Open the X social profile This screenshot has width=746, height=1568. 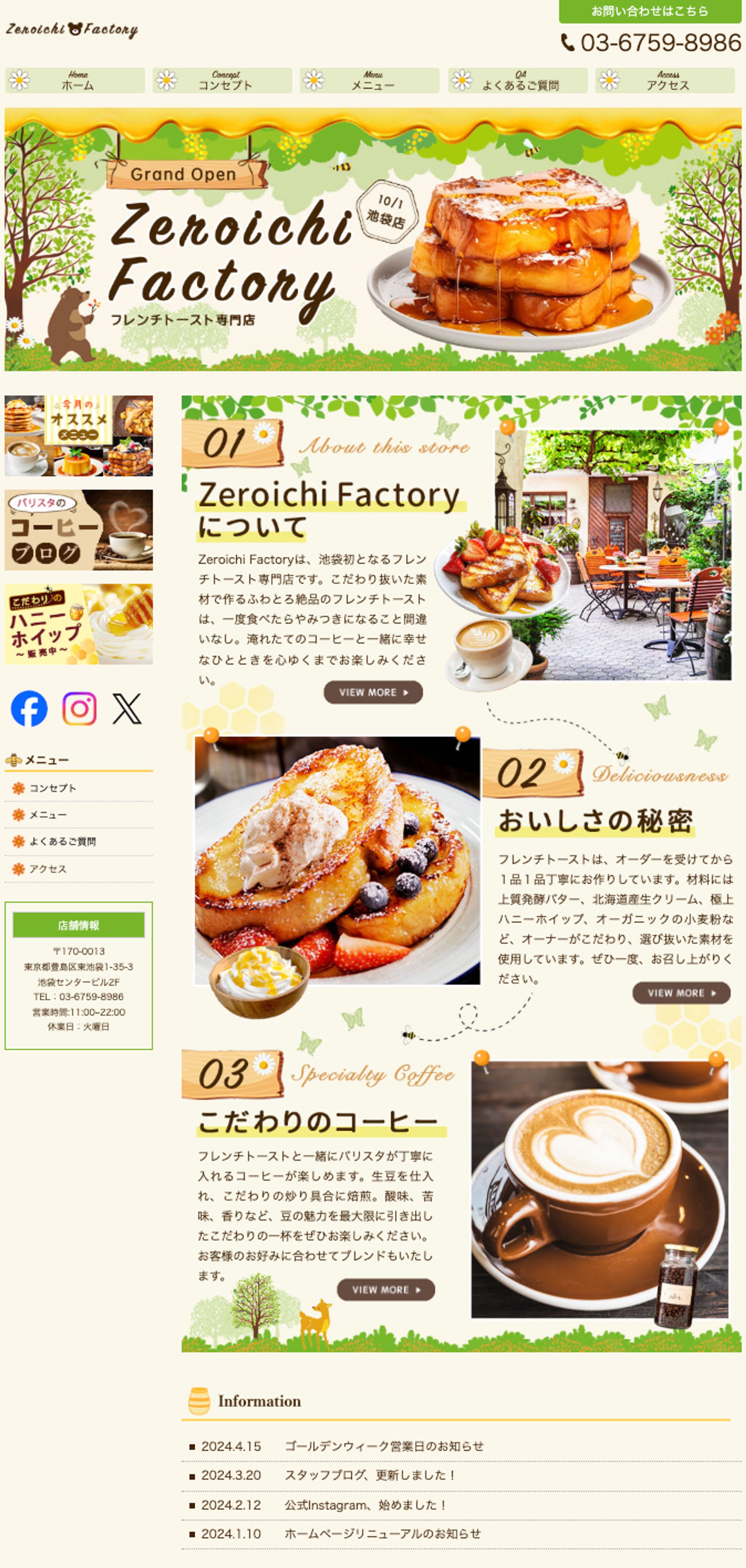click(127, 708)
